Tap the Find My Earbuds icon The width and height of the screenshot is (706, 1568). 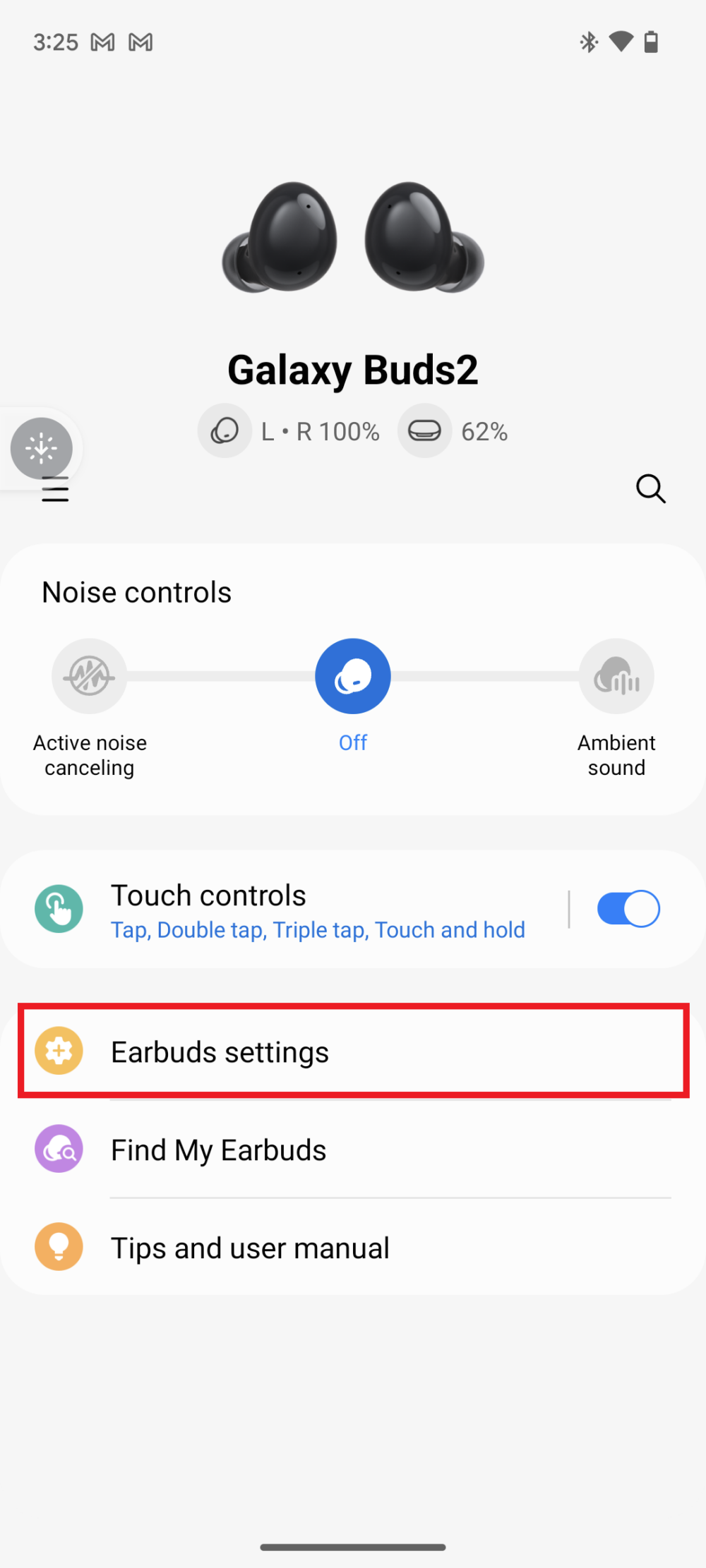point(59,1149)
